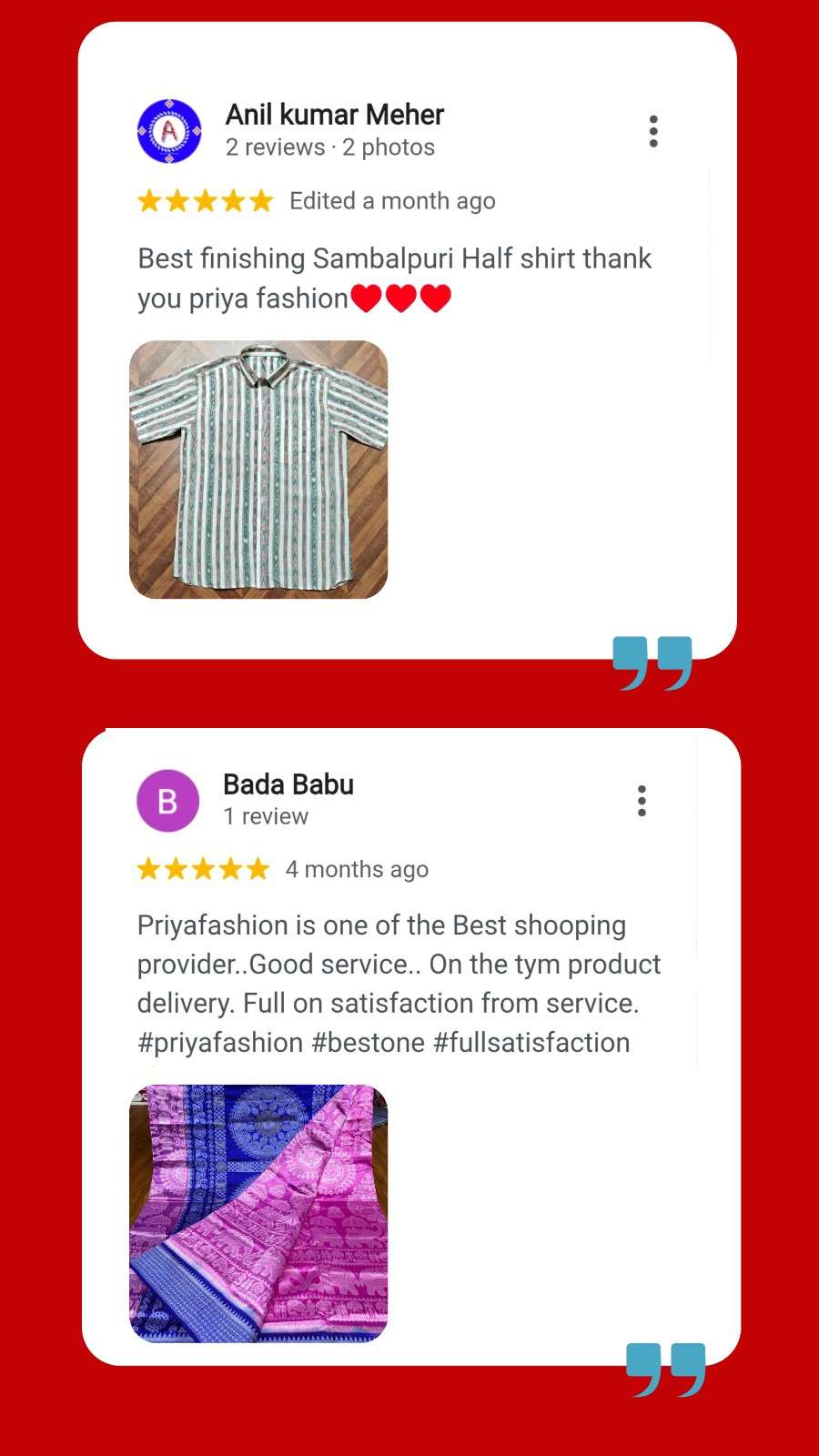Click Anil kumar Meher's profile avatar
The width and height of the screenshot is (819, 1456).
pyautogui.click(x=169, y=130)
